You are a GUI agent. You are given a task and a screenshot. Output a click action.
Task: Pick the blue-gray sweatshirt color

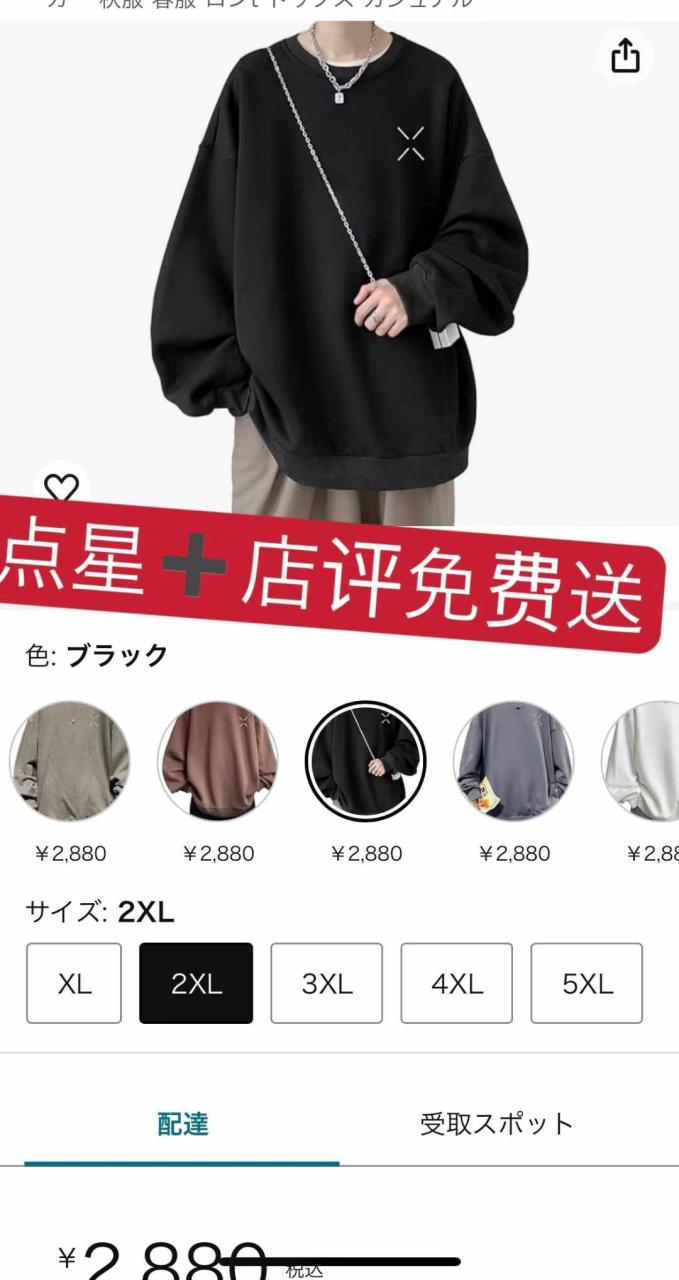(x=514, y=761)
